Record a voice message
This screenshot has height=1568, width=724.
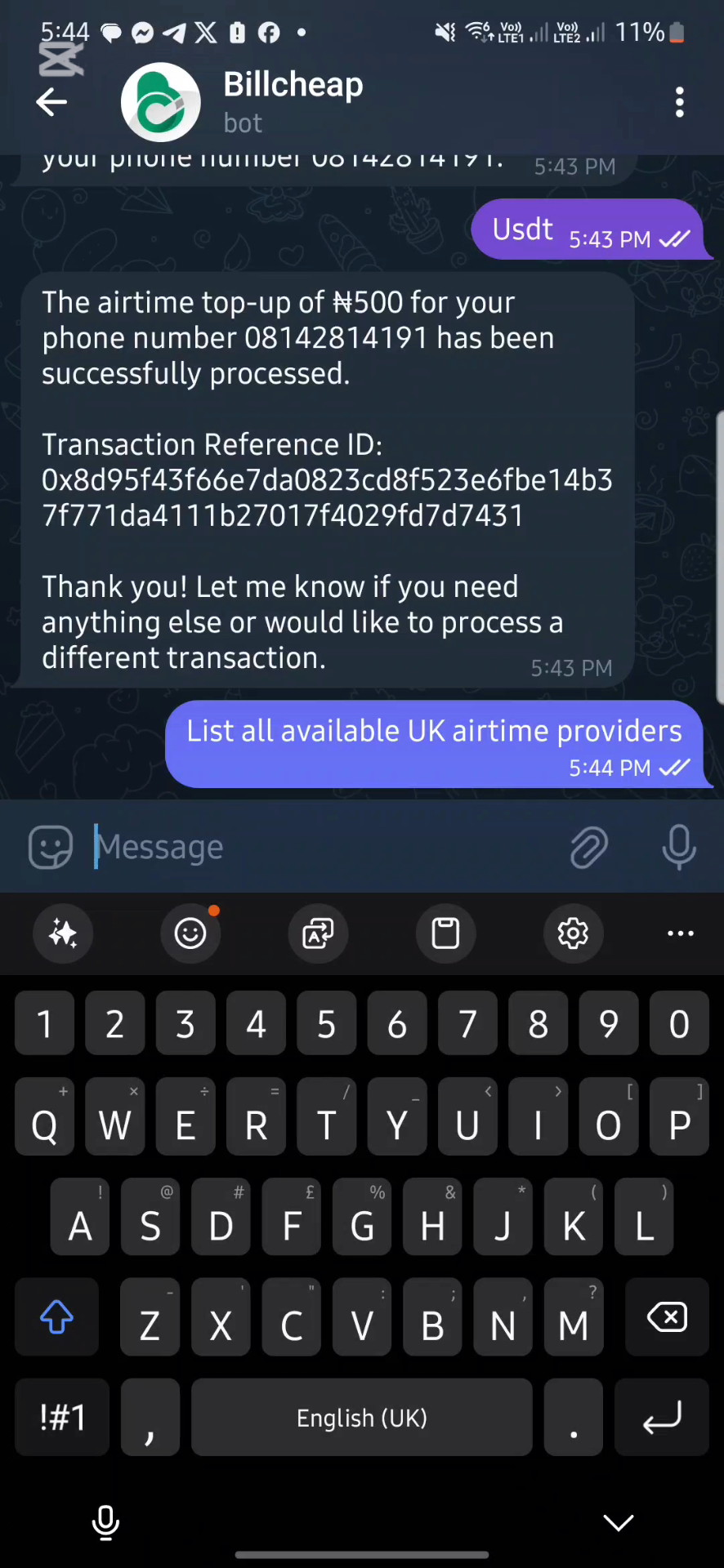pyautogui.click(x=679, y=847)
